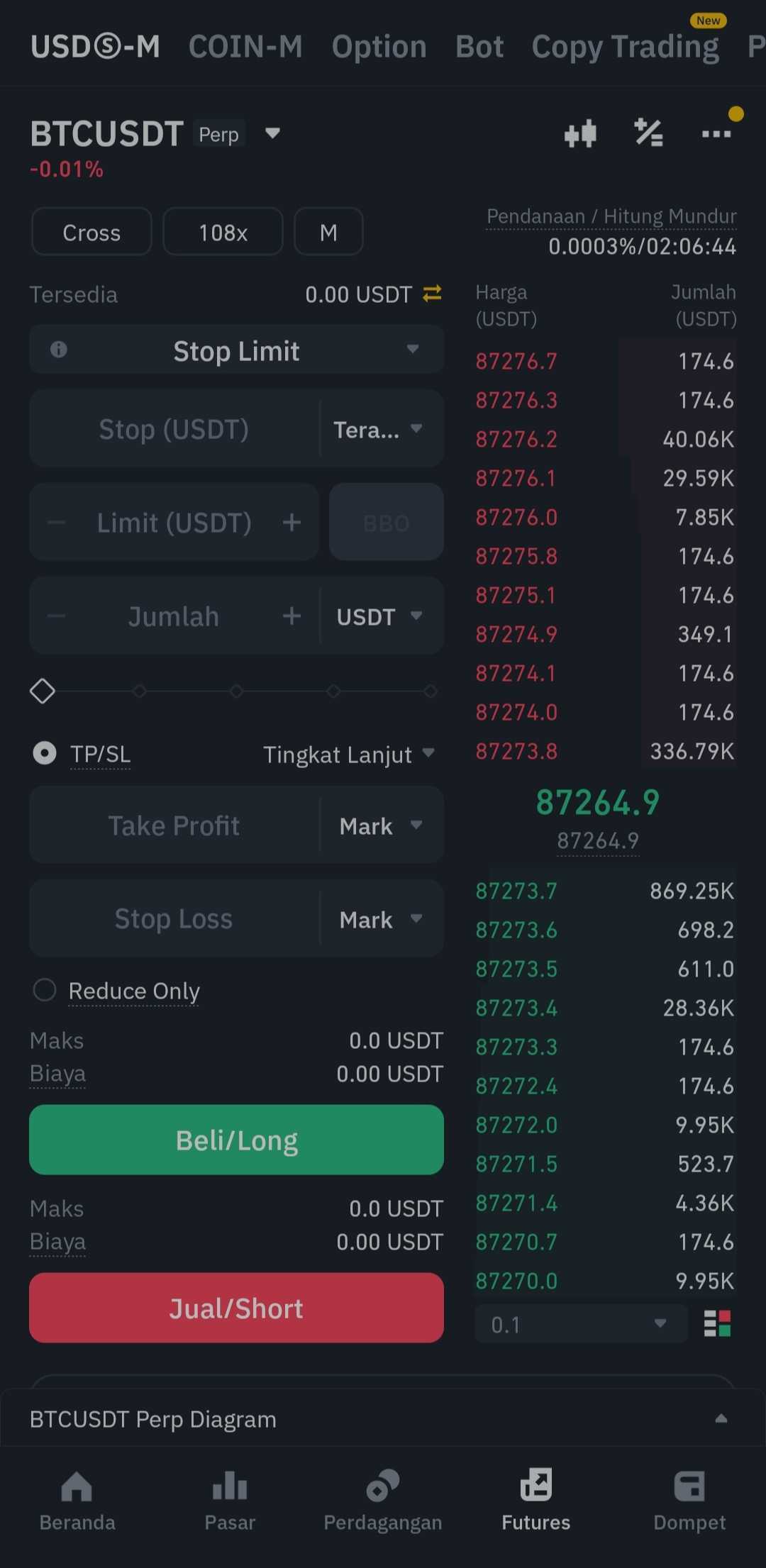Tap the info icon next to Stop Limit
The image size is (766, 1568).
pos(59,350)
